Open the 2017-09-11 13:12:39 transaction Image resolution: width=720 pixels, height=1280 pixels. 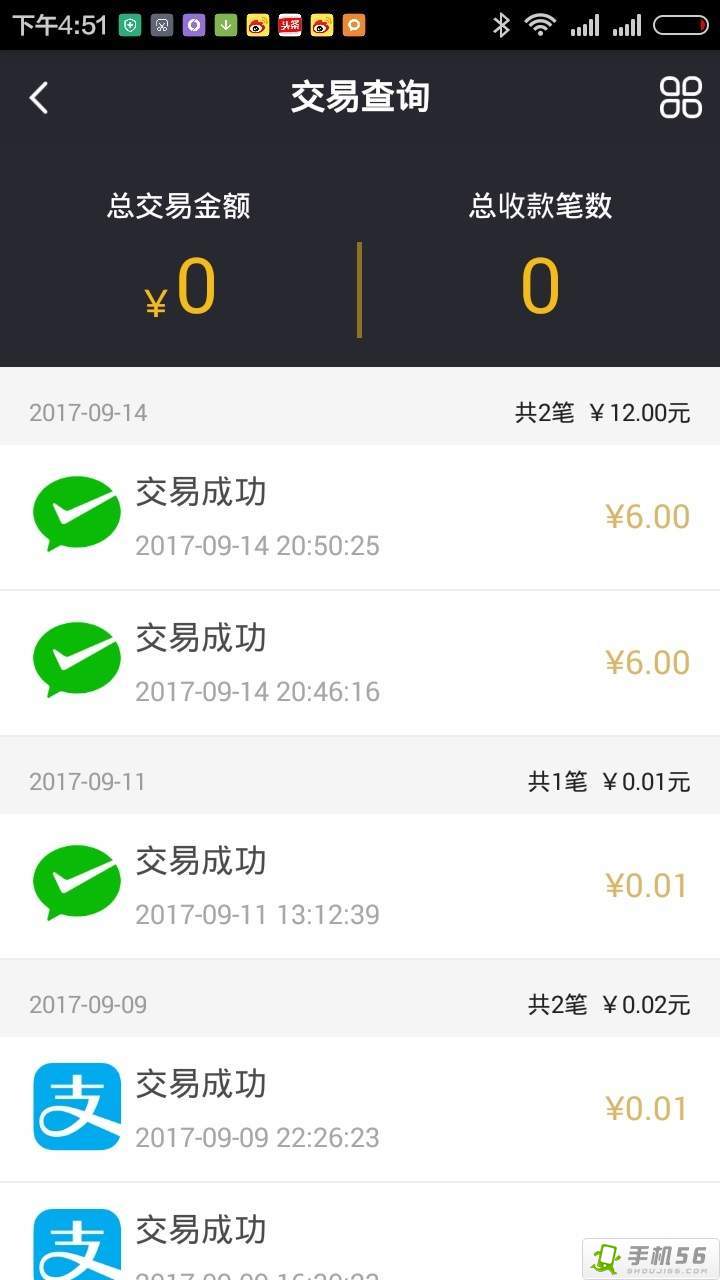pos(360,886)
